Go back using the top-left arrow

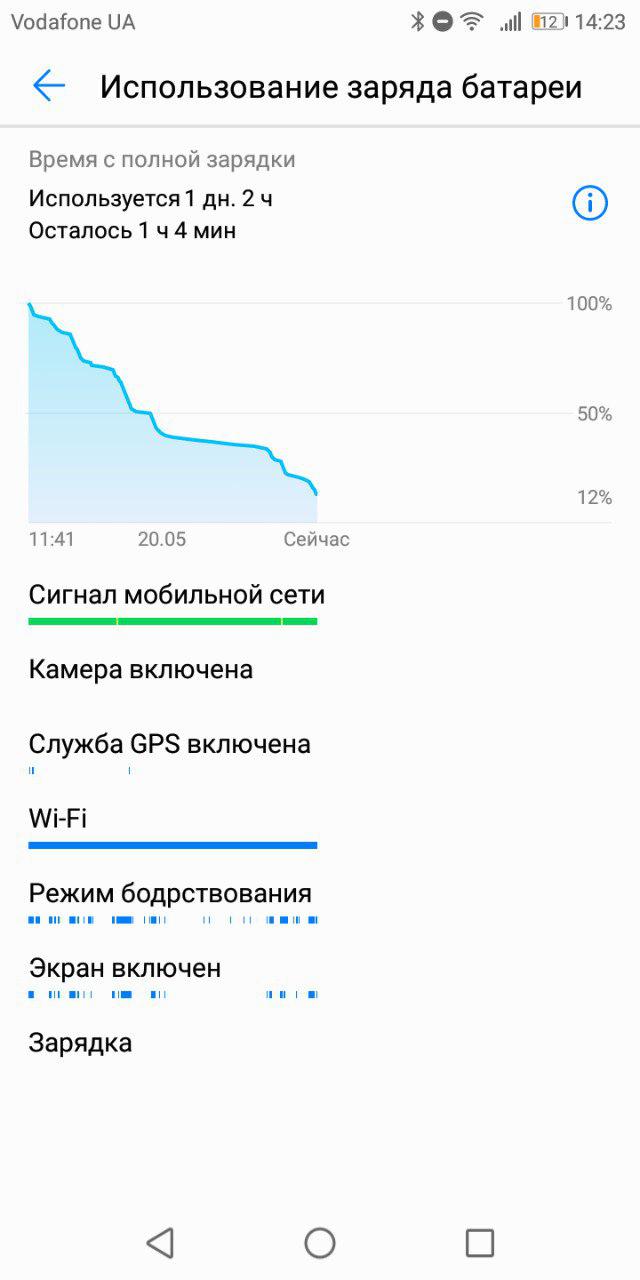(49, 86)
